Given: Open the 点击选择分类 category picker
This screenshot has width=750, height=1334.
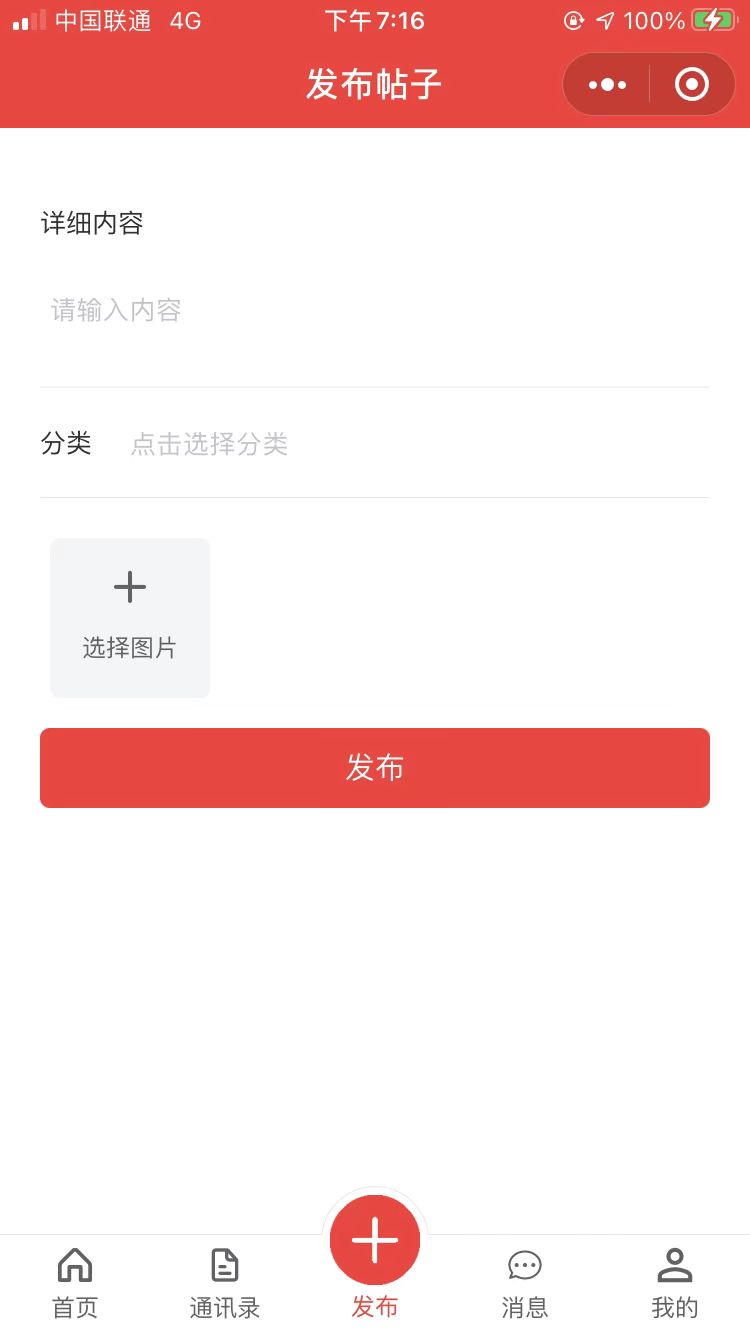Looking at the screenshot, I should tap(209, 444).
